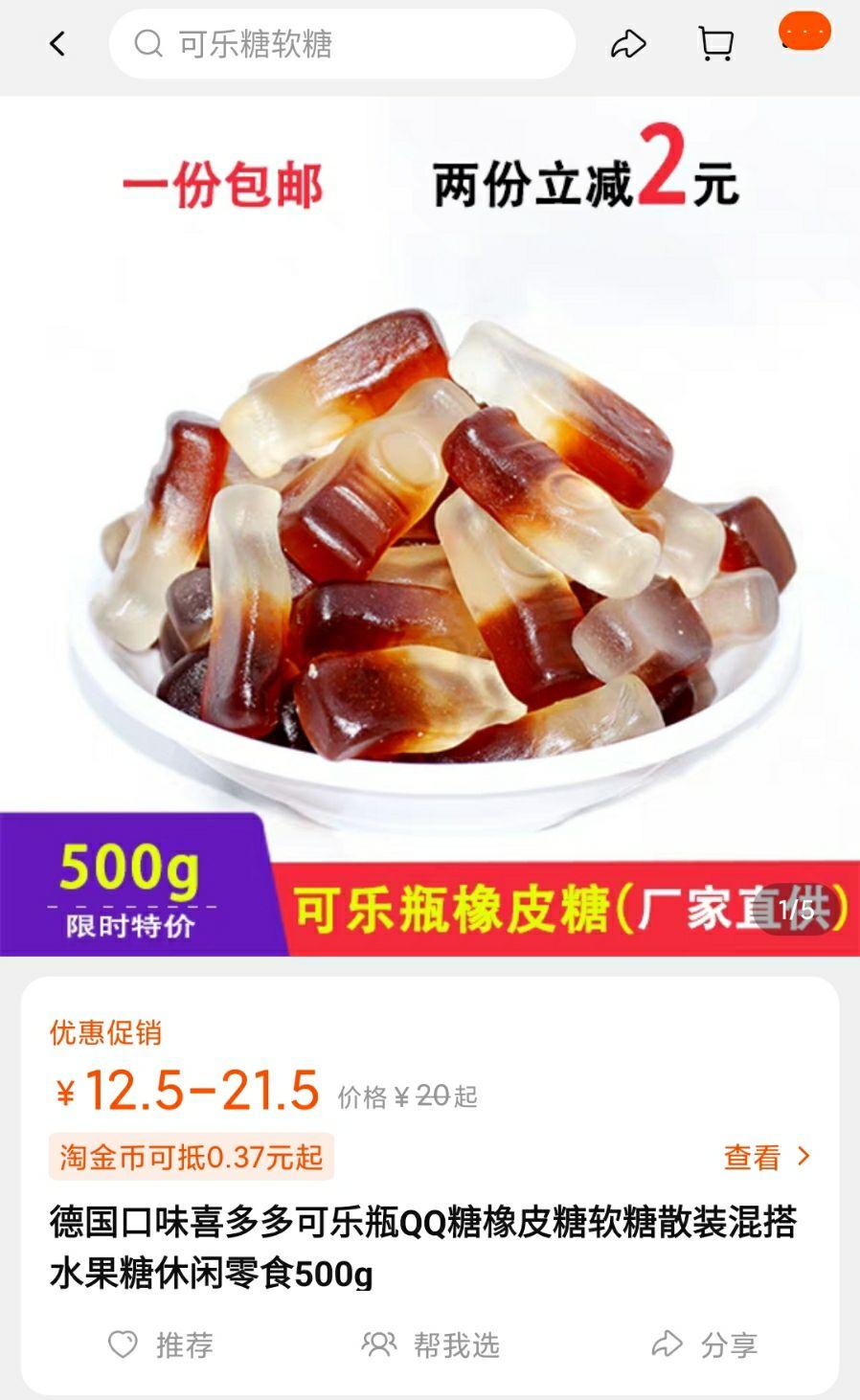Select the price range ¥12.5-21.5

188,1092
